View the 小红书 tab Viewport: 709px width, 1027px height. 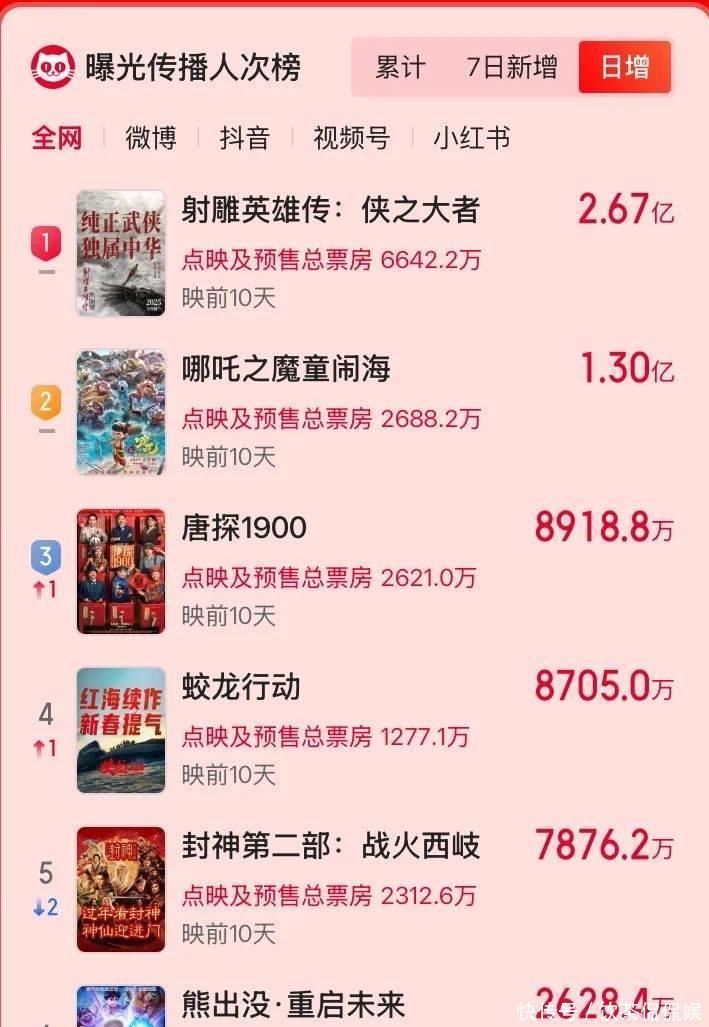click(471, 138)
